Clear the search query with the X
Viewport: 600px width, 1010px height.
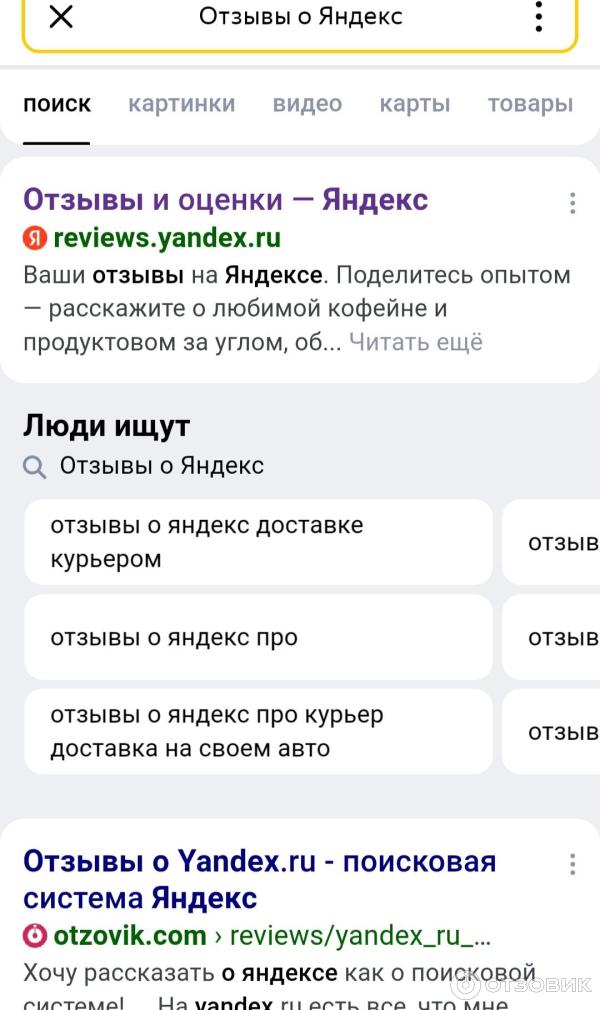tap(61, 17)
